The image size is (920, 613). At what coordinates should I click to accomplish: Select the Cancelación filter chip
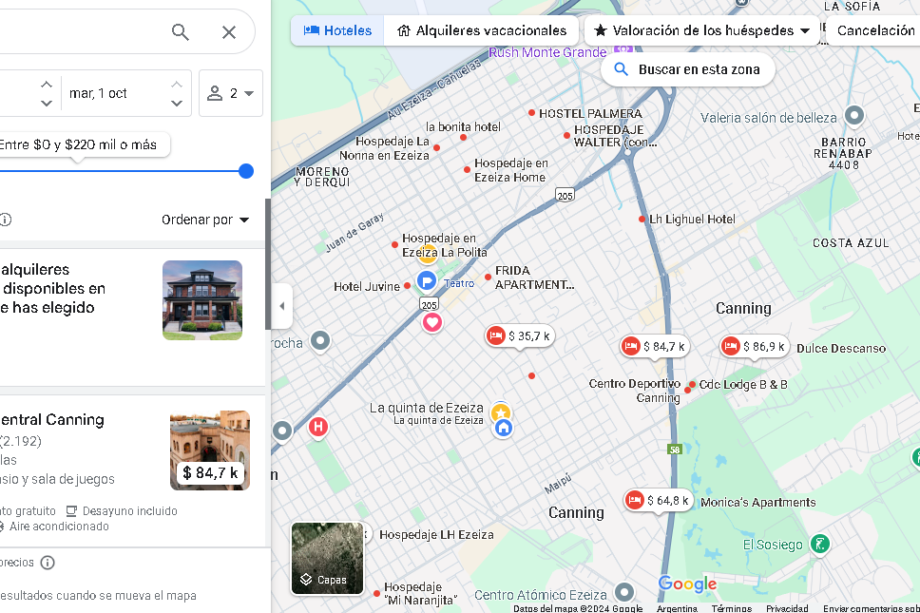pos(874,30)
